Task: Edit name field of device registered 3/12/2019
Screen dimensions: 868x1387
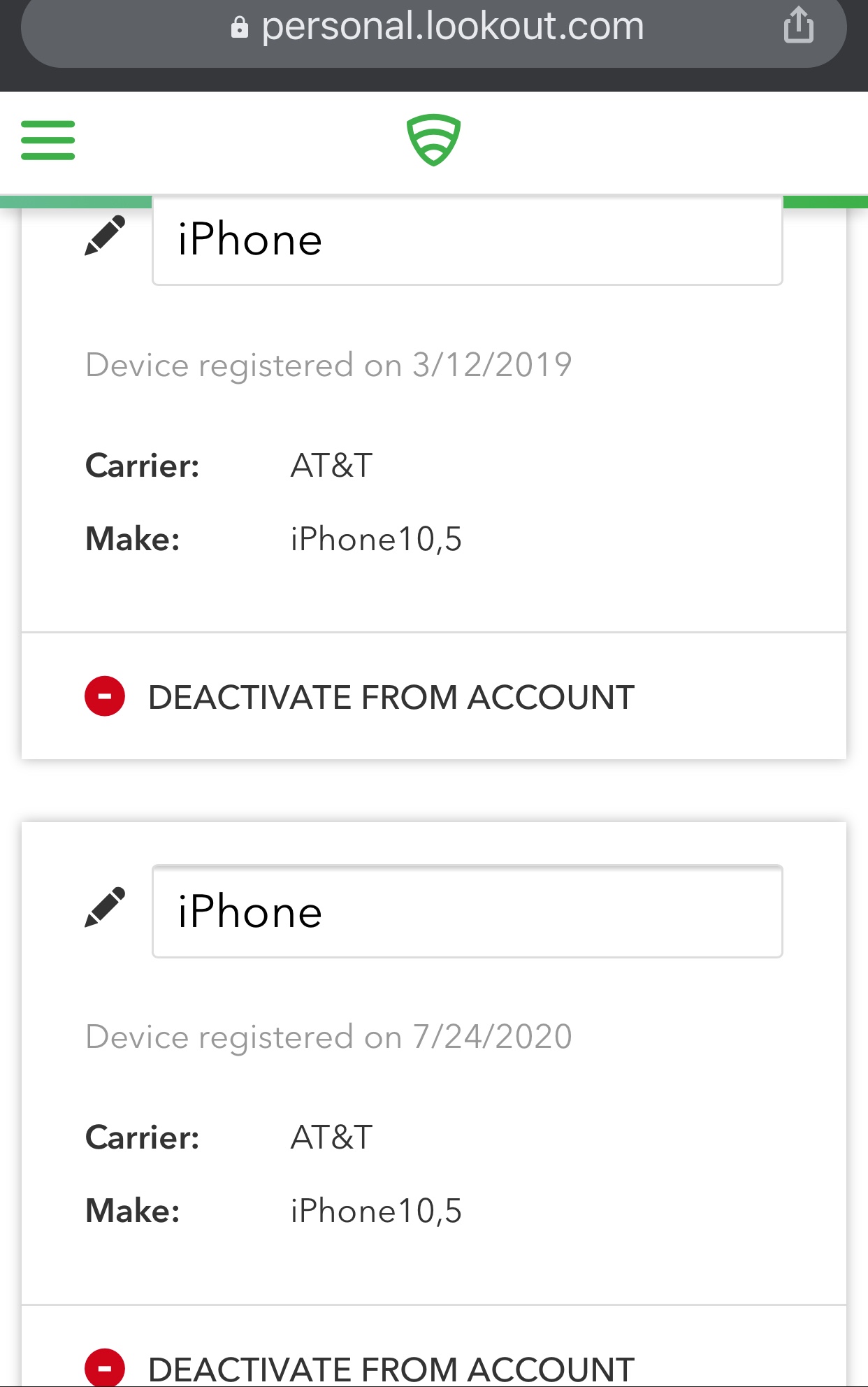Action: [467, 240]
